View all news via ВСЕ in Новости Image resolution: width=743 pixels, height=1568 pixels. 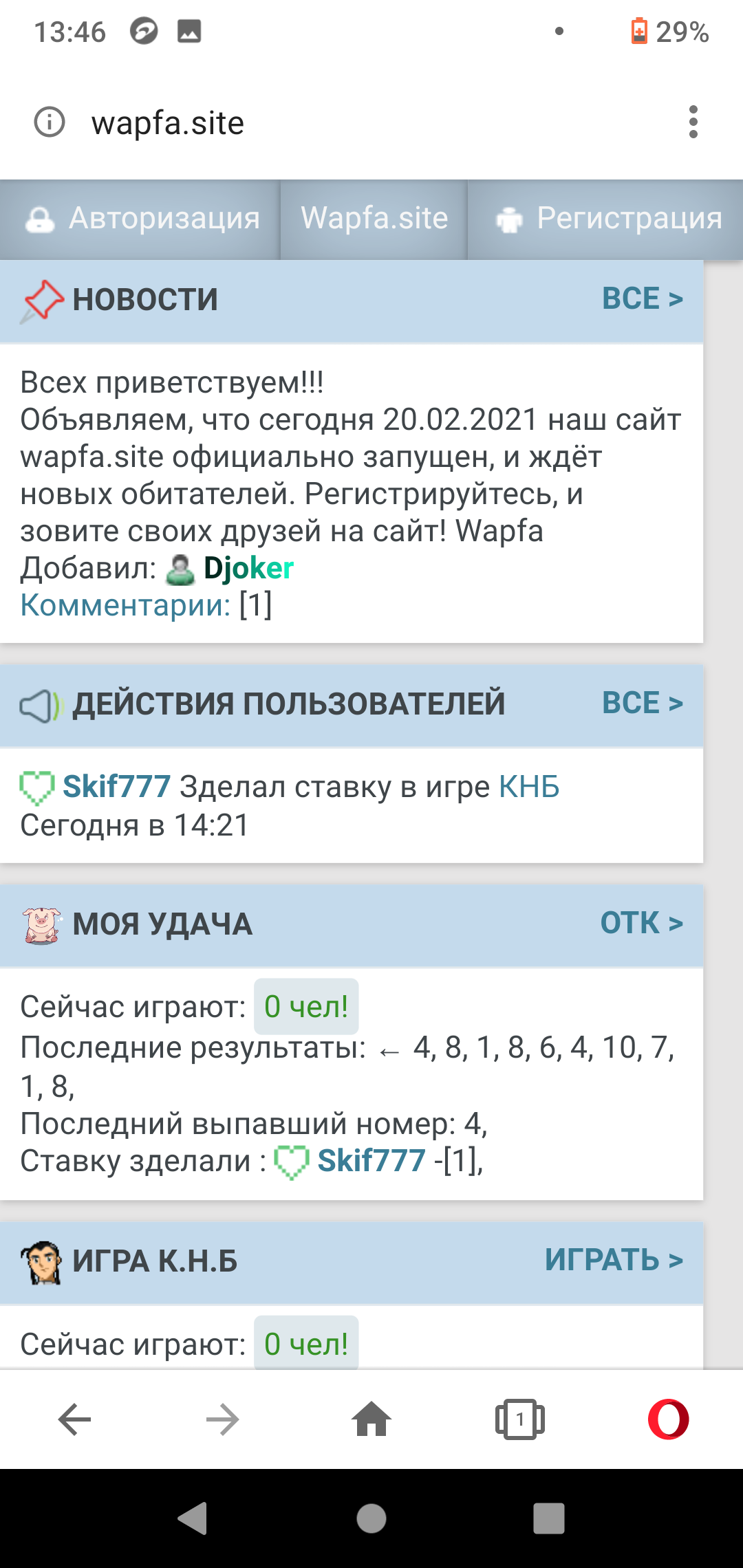642,299
